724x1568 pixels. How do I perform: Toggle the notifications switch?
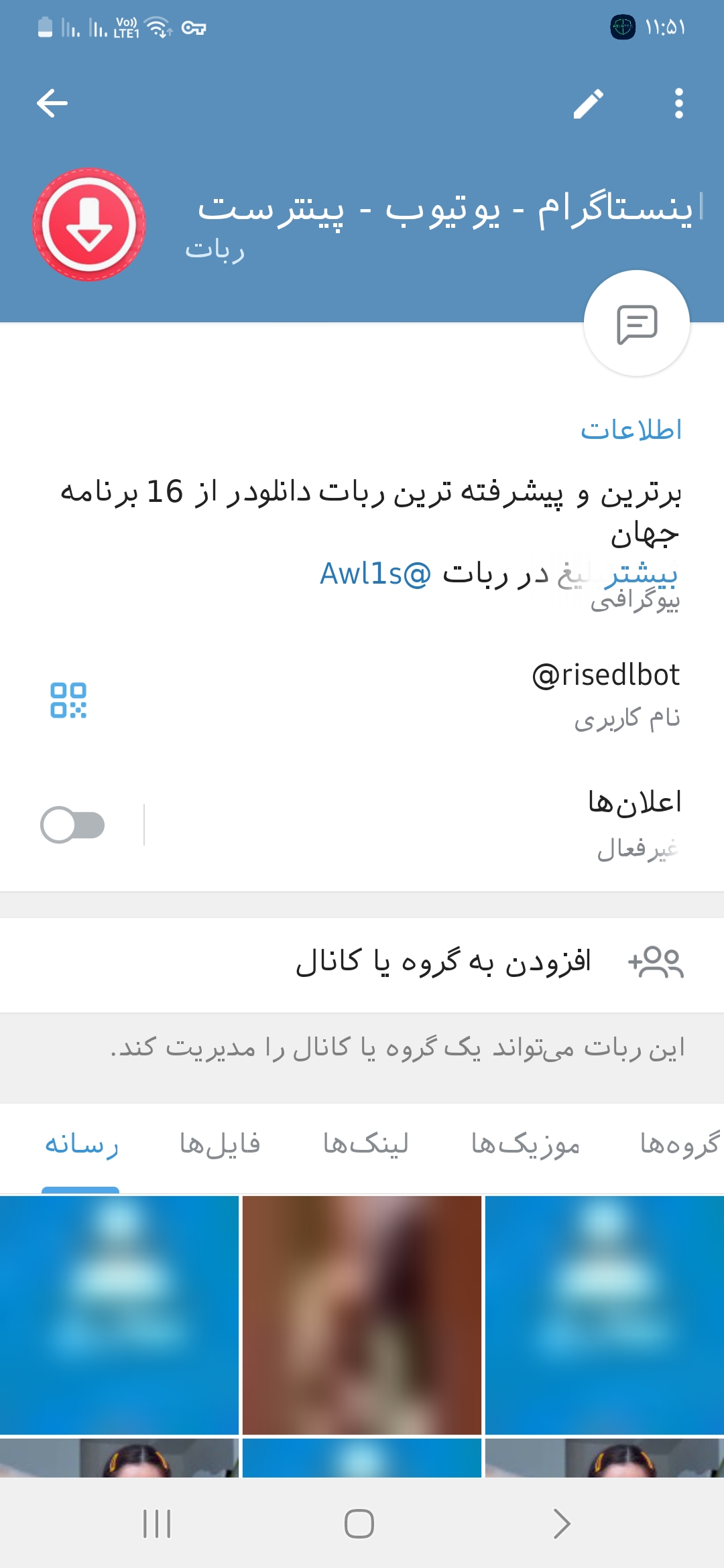tap(72, 825)
